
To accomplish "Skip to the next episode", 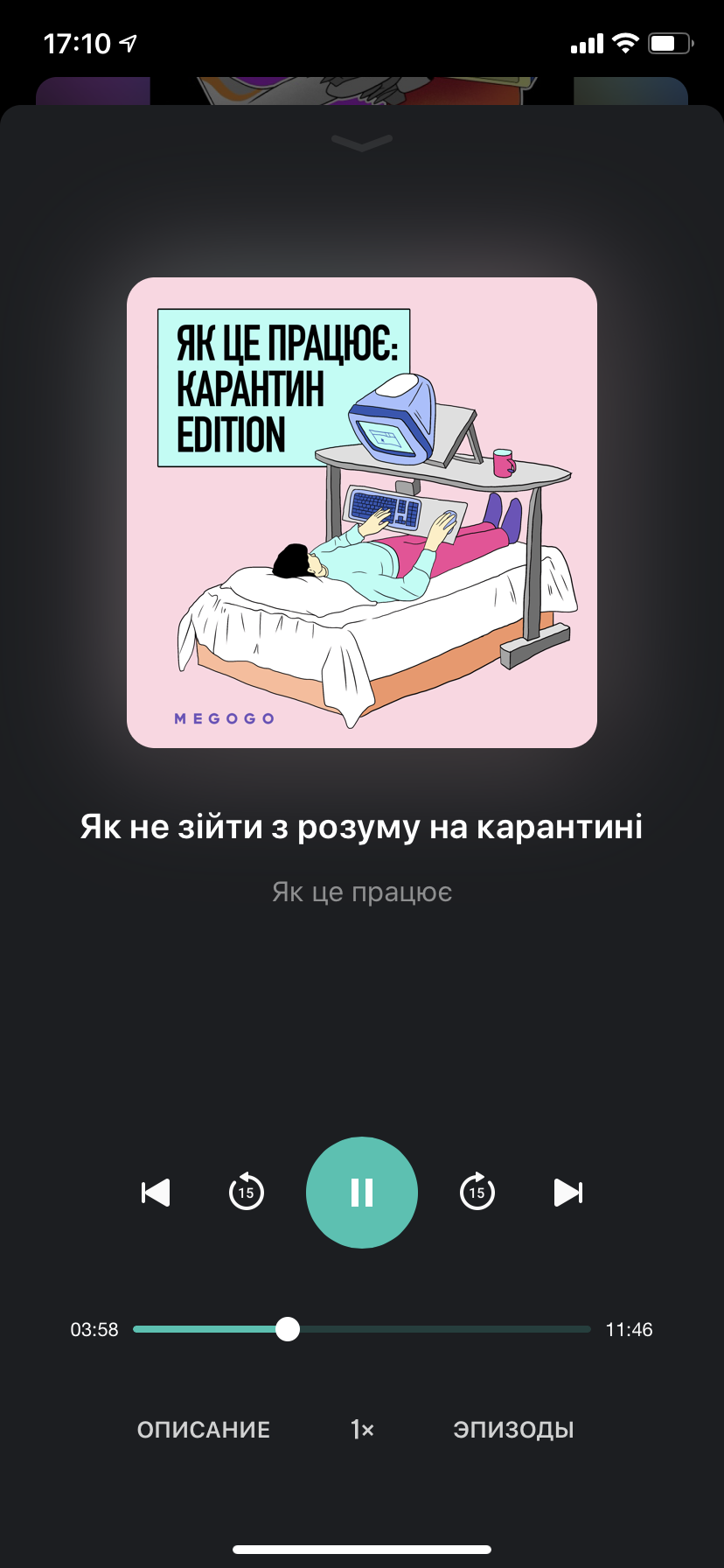I will pyautogui.click(x=568, y=1192).
